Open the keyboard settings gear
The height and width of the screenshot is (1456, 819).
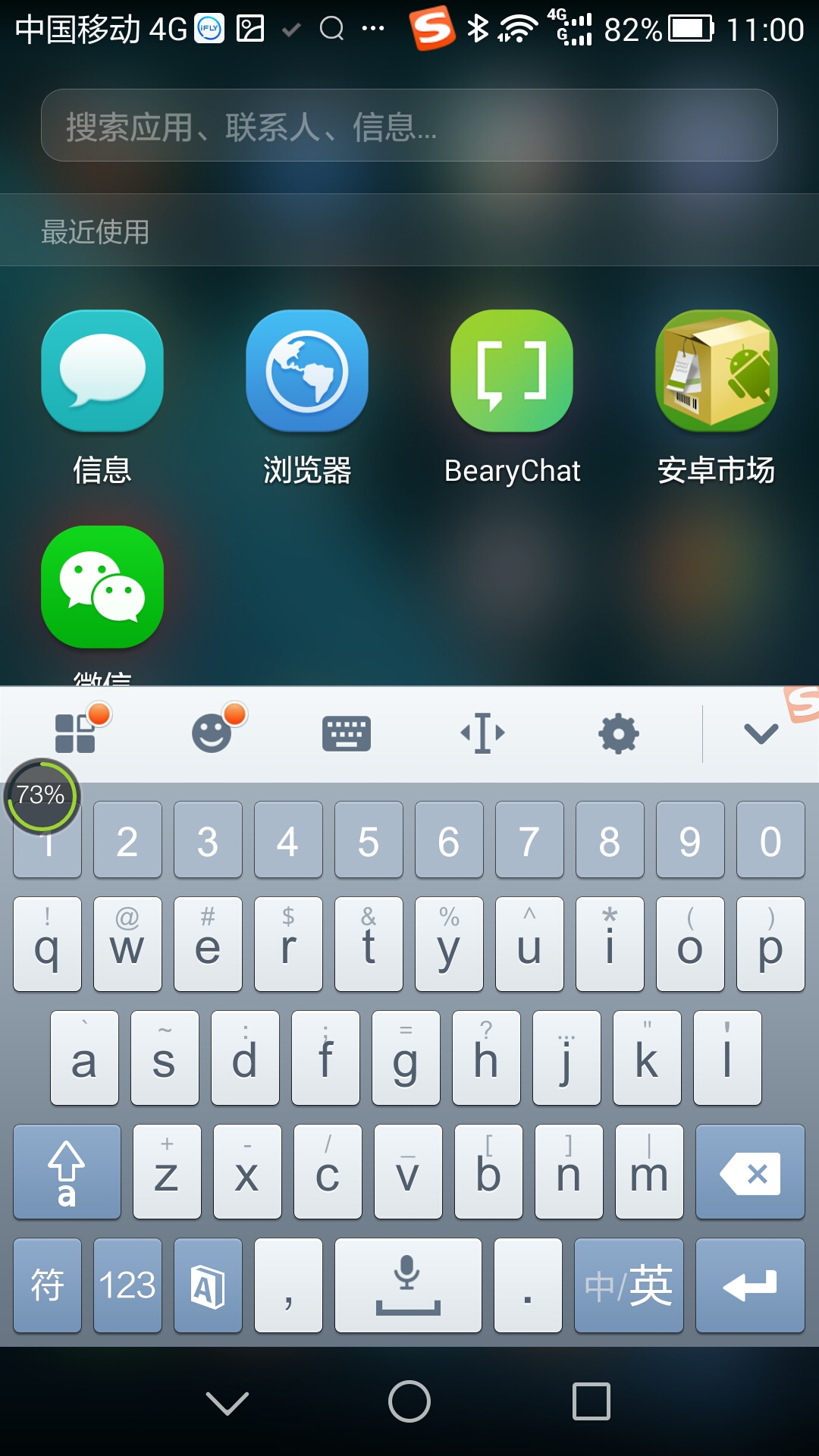[x=619, y=733]
